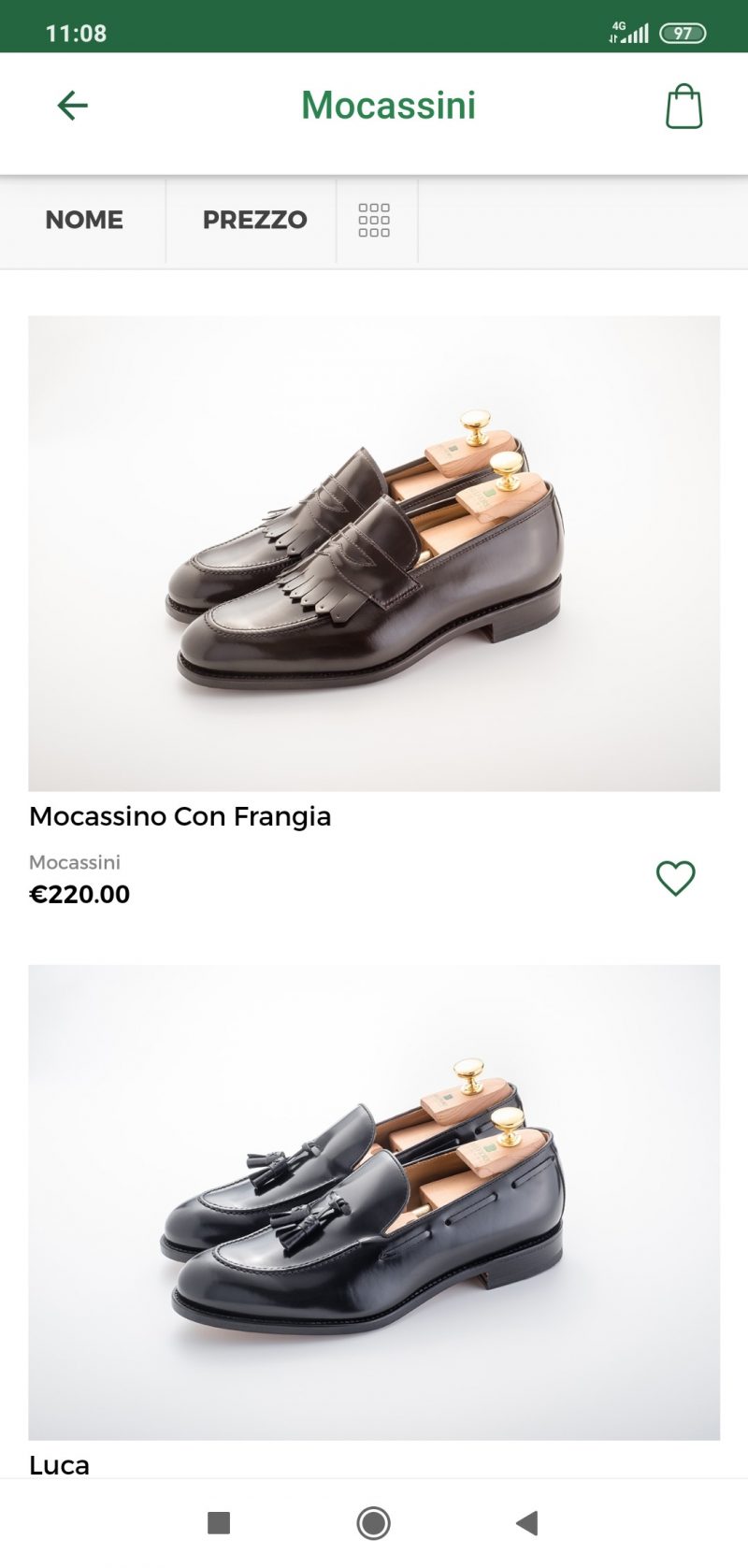Switch to grid view layout
748x1568 pixels.
[374, 220]
